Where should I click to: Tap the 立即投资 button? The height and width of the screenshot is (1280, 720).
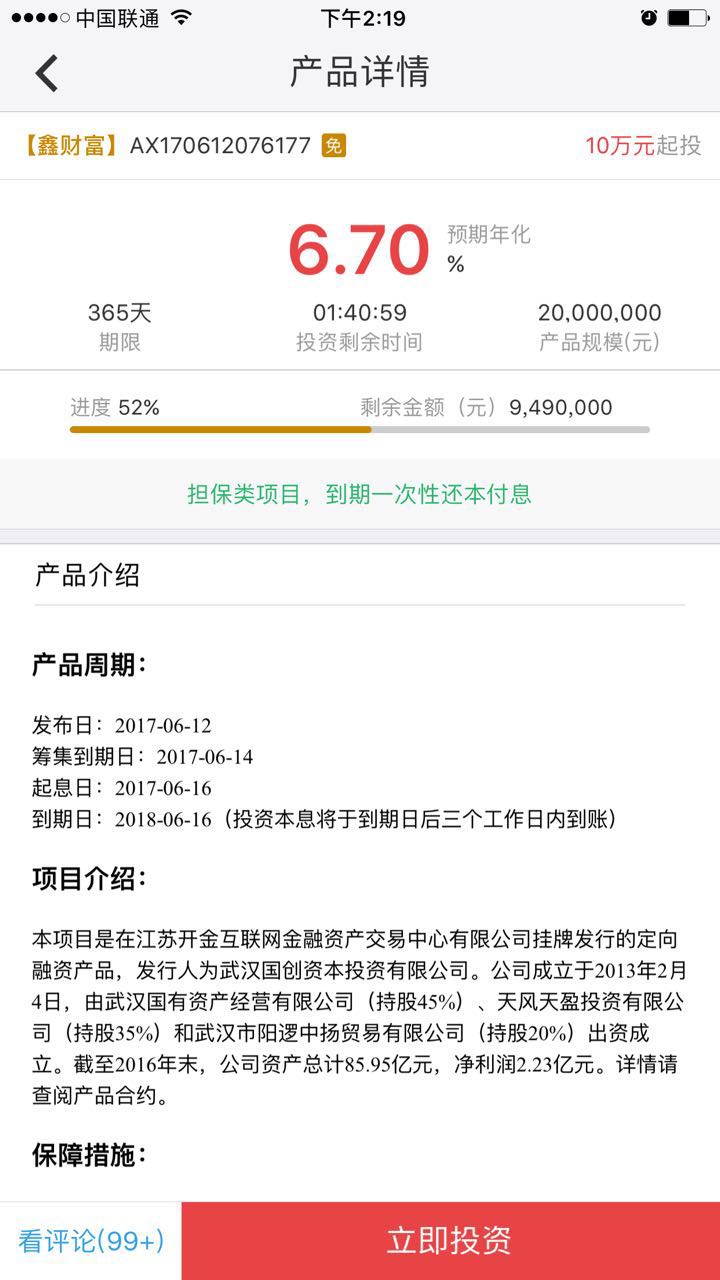(x=450, y=1240)
